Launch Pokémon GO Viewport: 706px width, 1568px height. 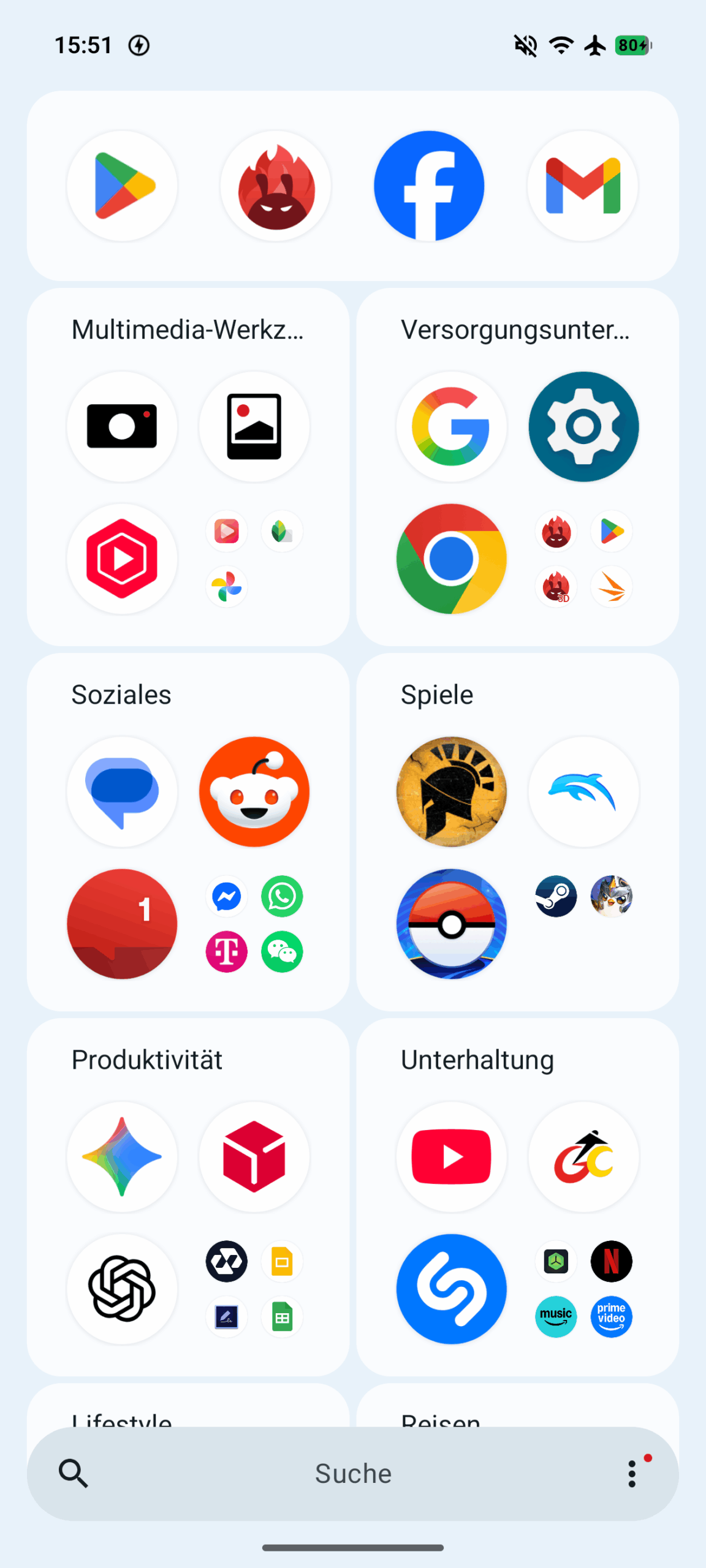click(452, 924)
